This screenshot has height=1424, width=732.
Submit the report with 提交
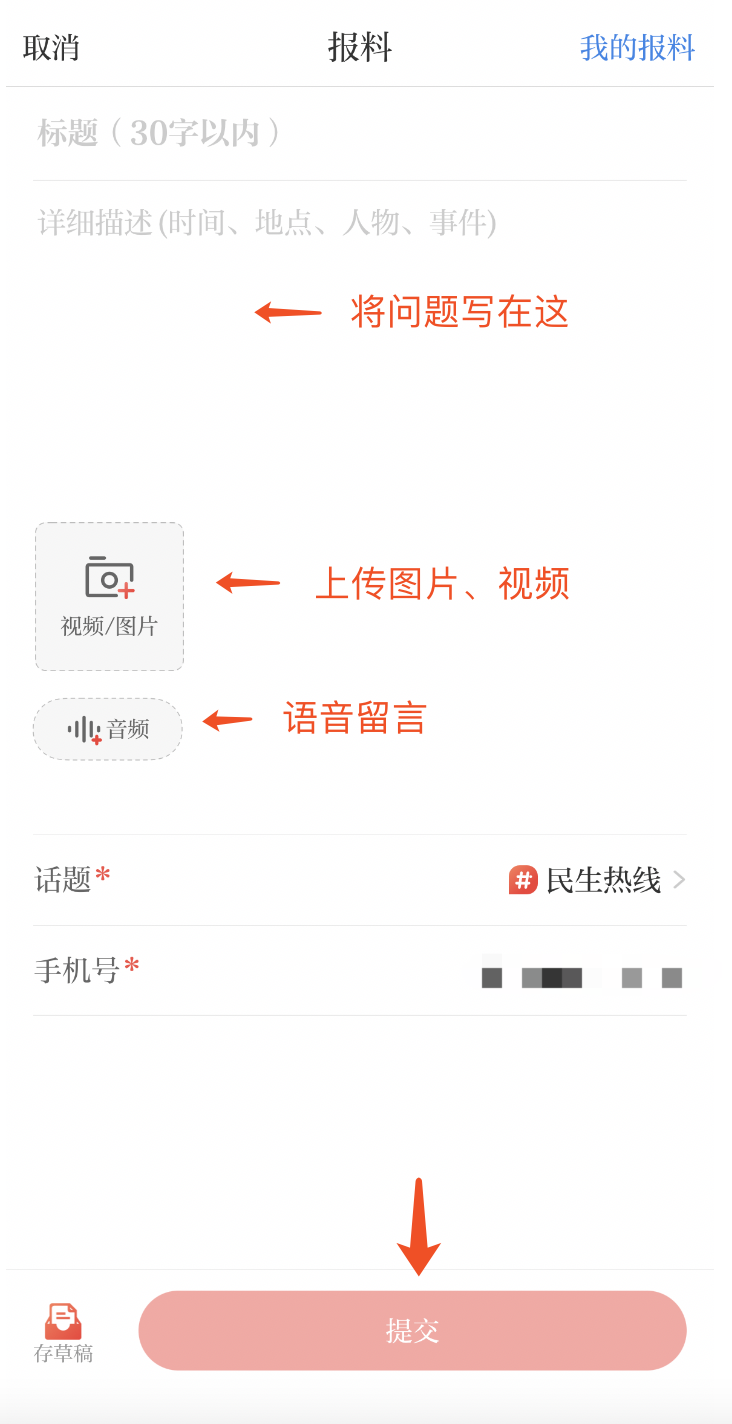point(412,1330)
